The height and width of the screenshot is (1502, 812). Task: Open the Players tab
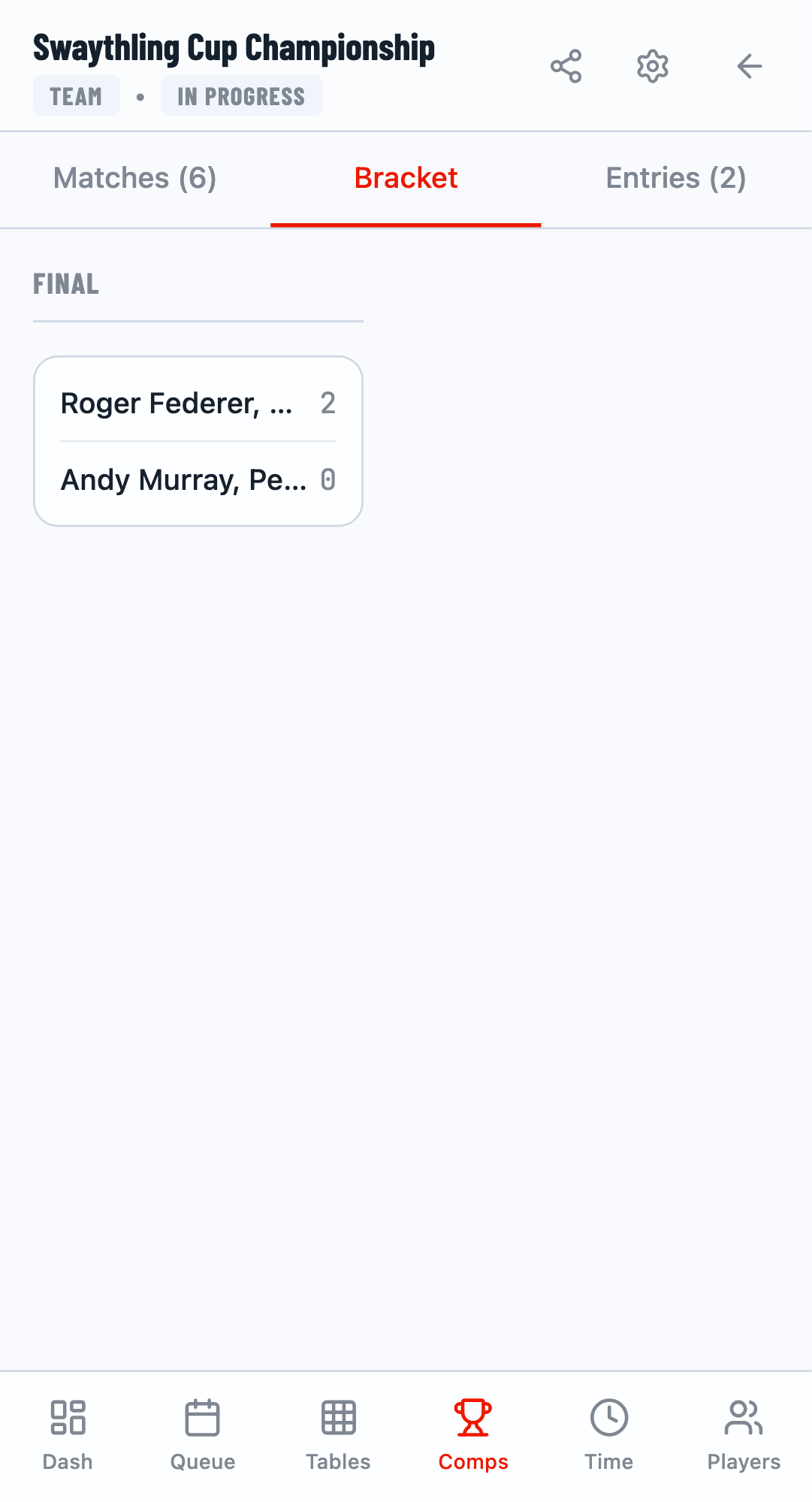tap(744, 1435)
